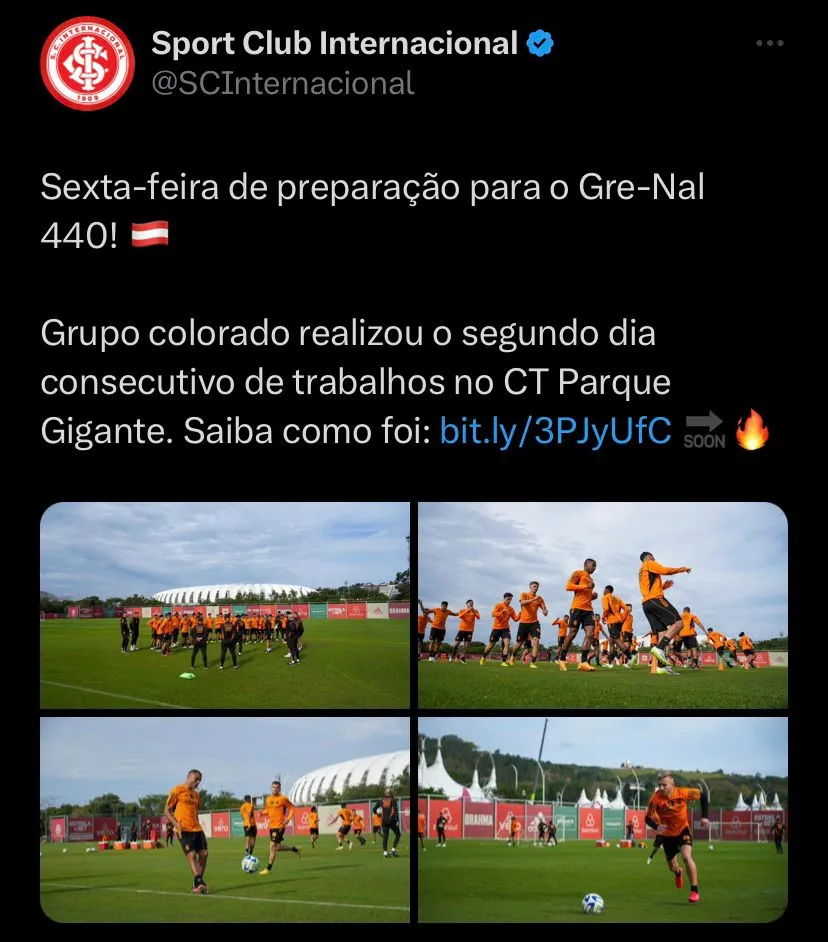View the photo of two players with balls
Image resolution: width=828 pixels, height=942 pixels.
[x=225, y=819]
